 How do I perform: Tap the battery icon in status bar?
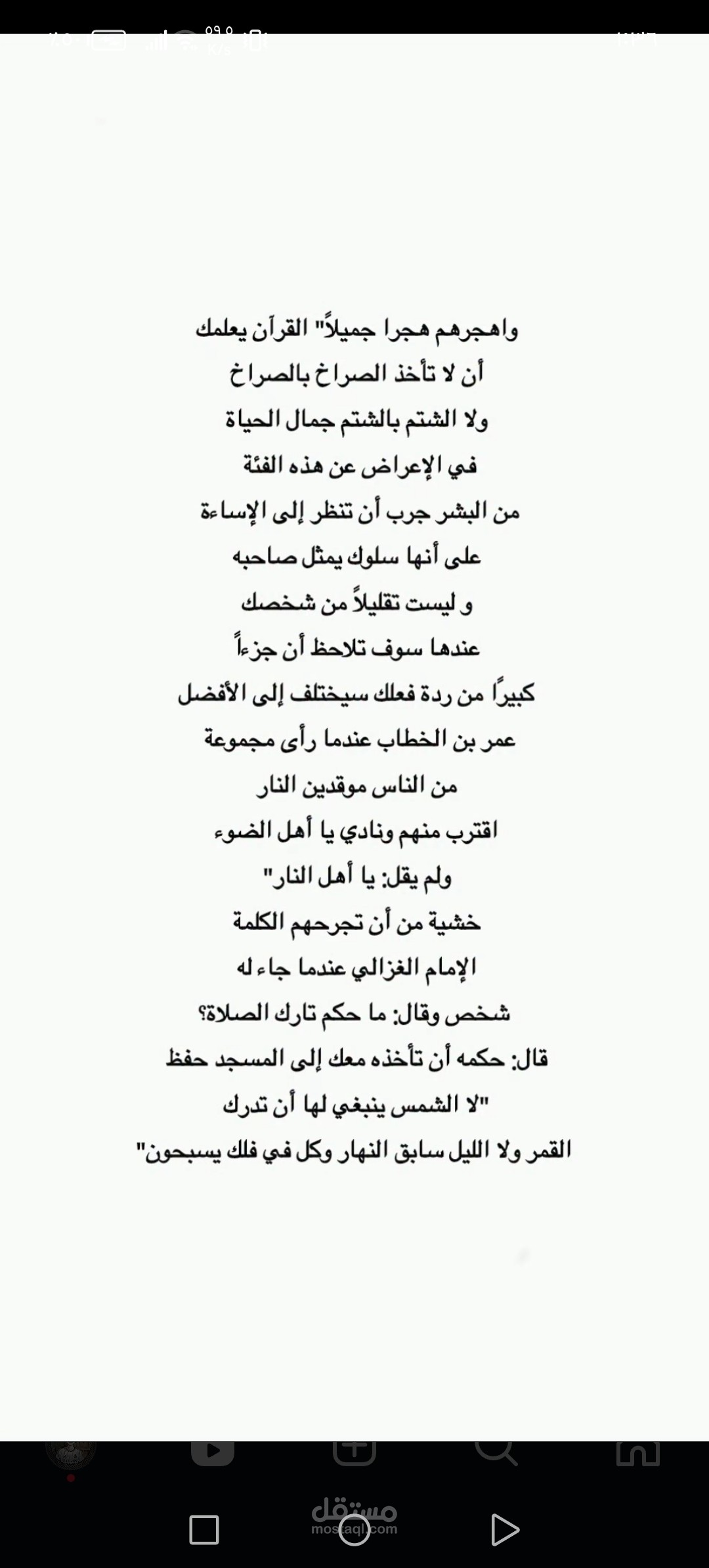[108, 39]
